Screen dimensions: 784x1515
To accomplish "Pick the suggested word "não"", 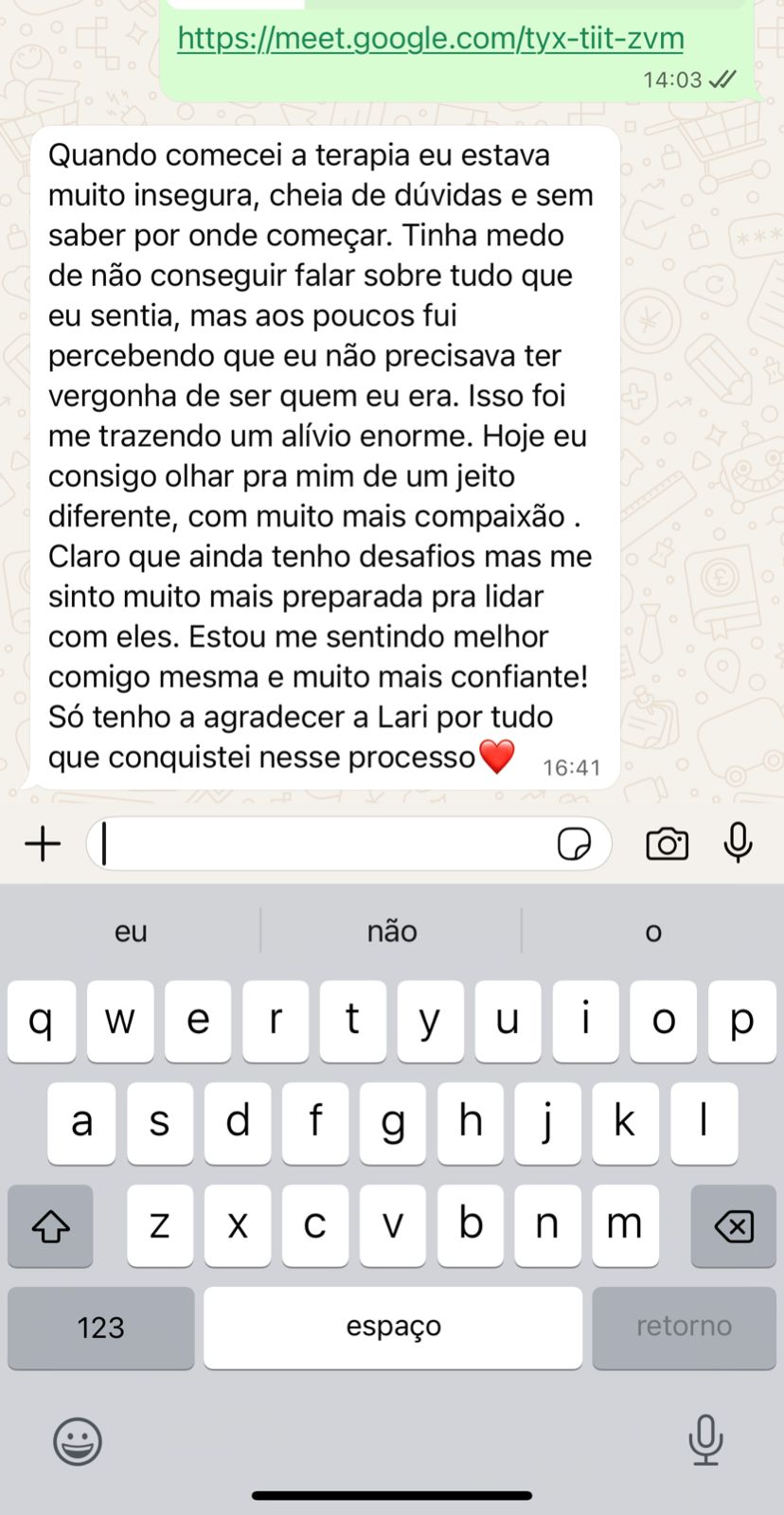I will pos(392,932).
